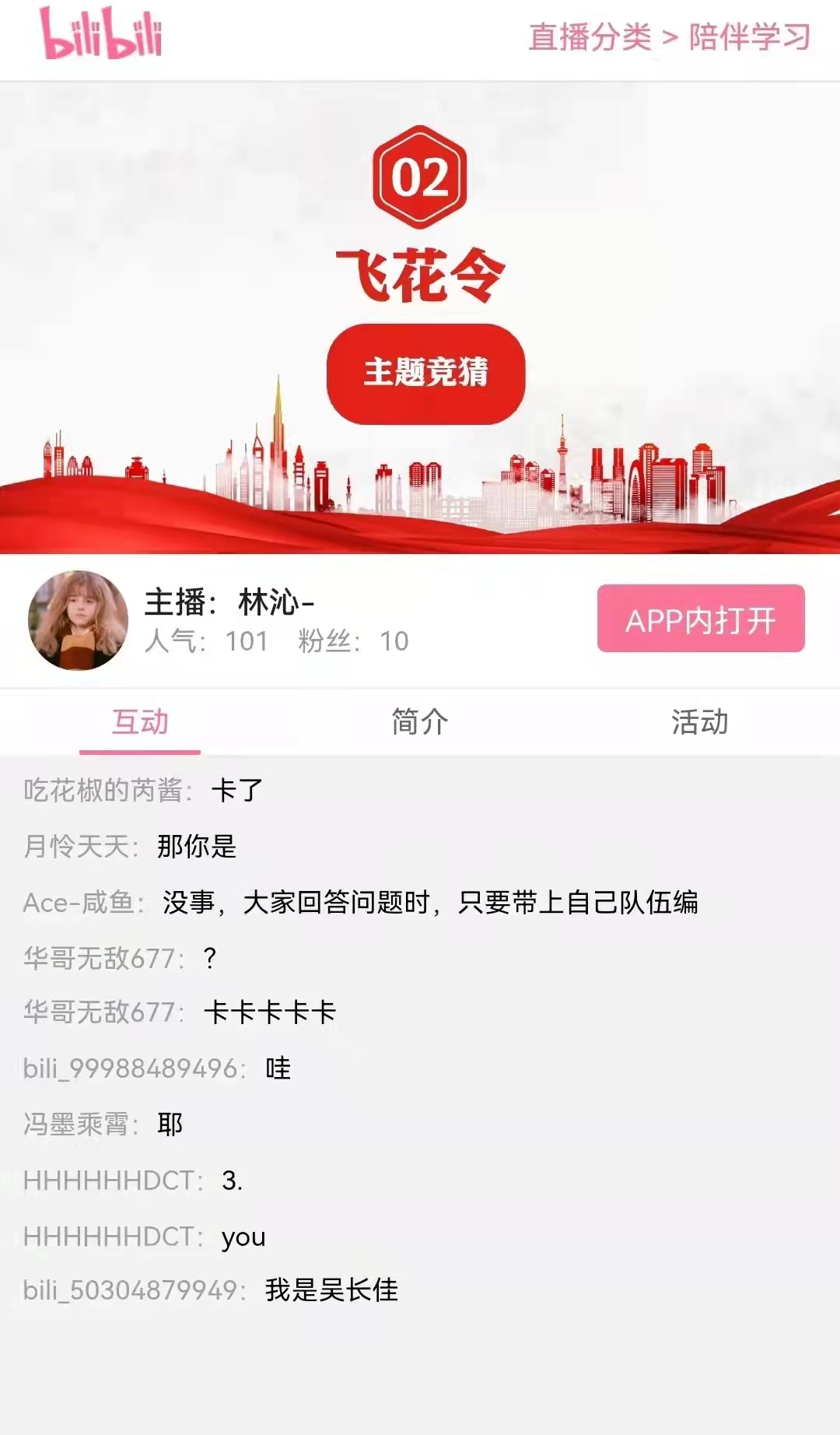Tap the APP内打开 button
This screenshot has height=1435, width=840.
[x=701, y=619]
